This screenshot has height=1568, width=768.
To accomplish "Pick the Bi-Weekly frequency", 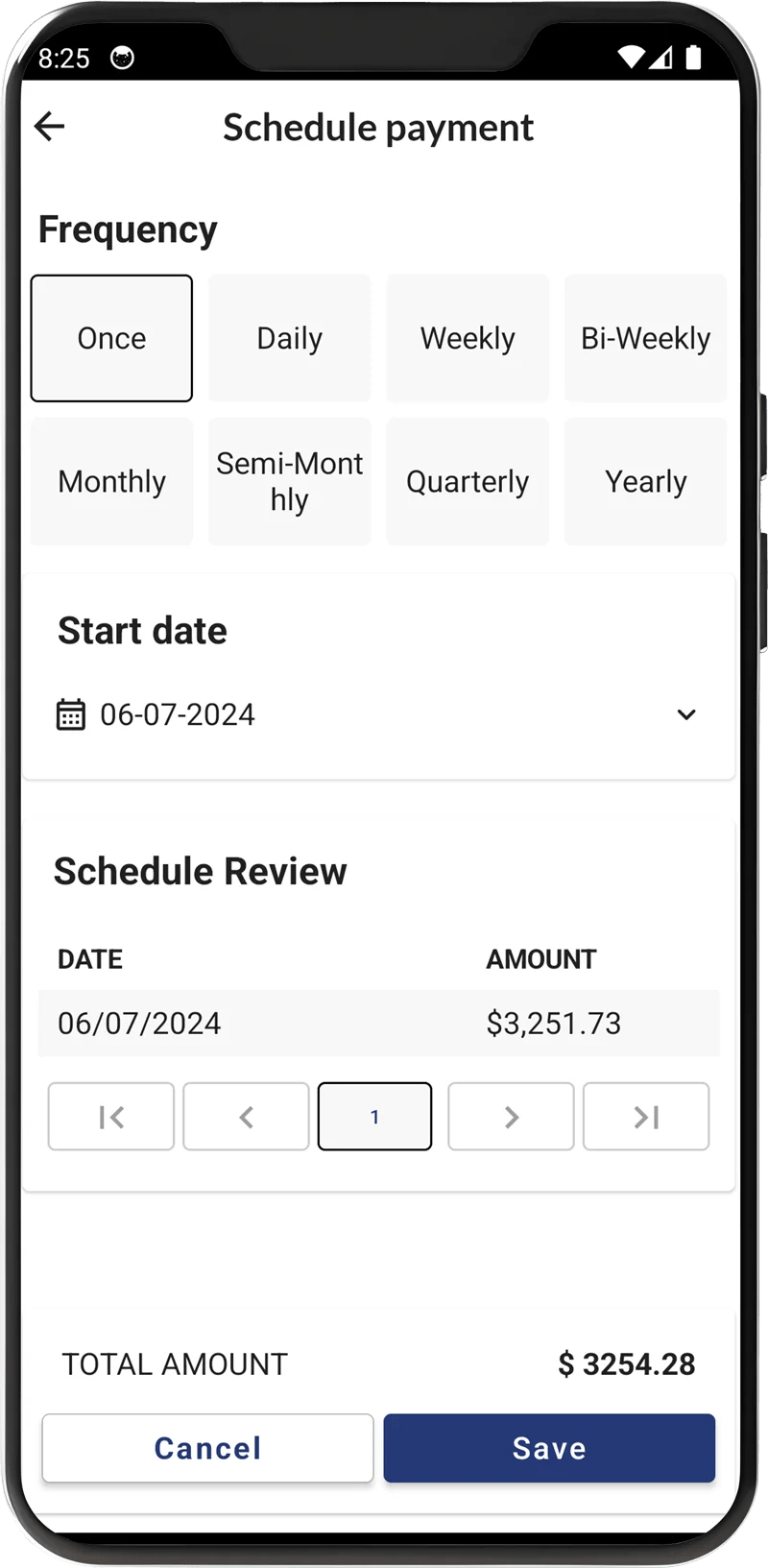I will point(645,338).
